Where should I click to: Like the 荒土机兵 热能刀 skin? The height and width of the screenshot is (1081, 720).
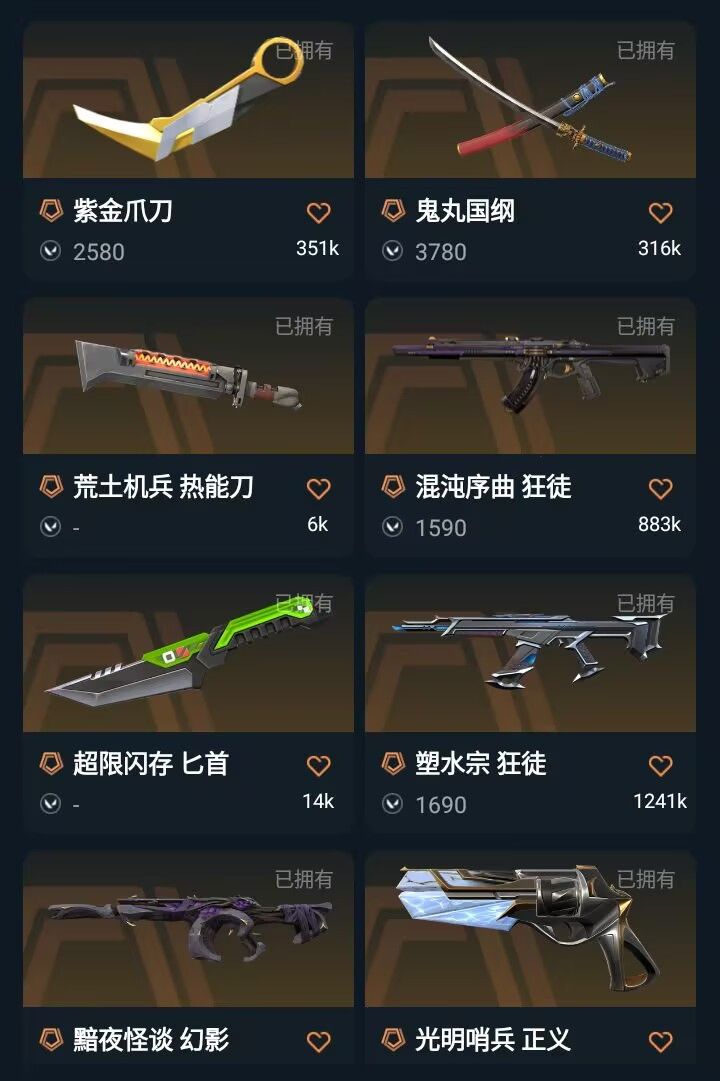coord(318,488)
